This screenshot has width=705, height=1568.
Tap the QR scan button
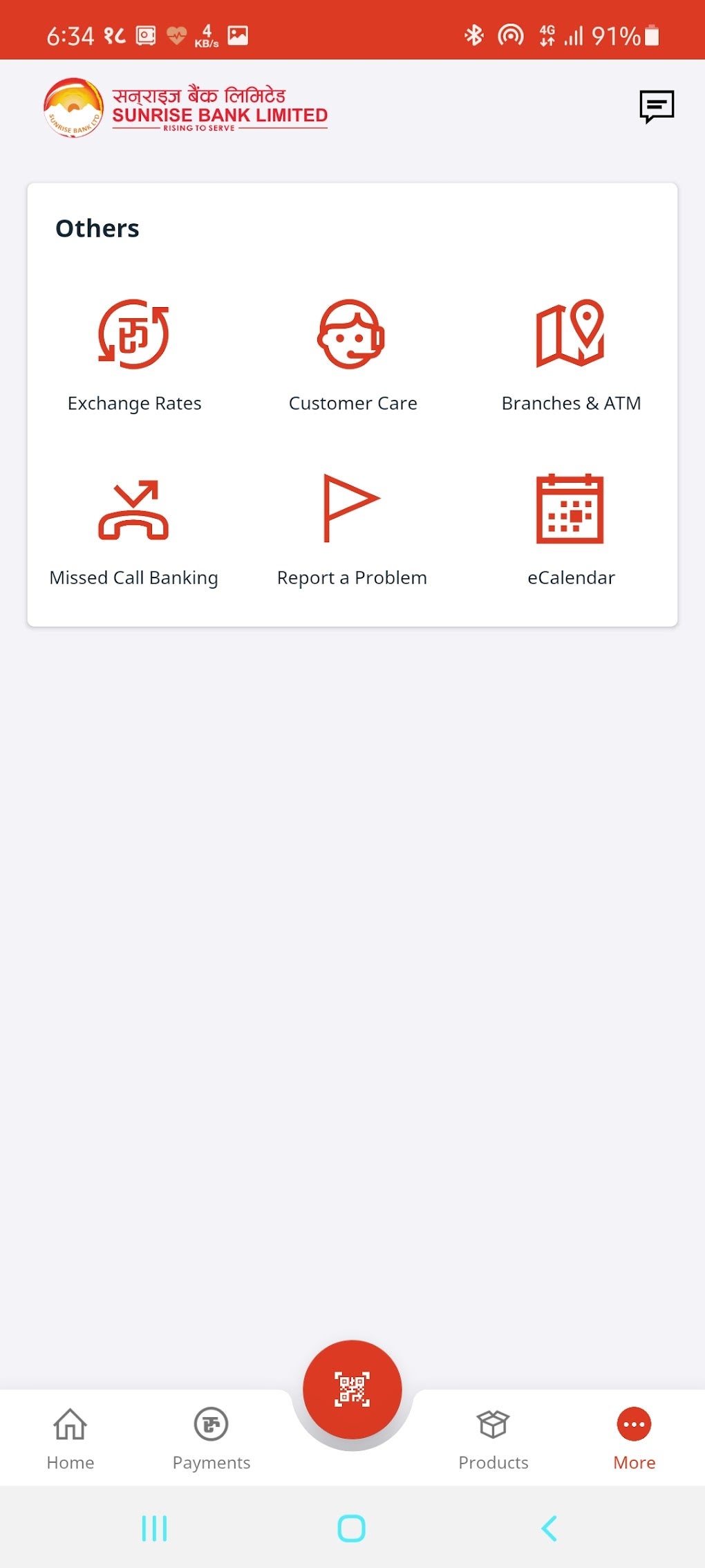coord(352,1389)
